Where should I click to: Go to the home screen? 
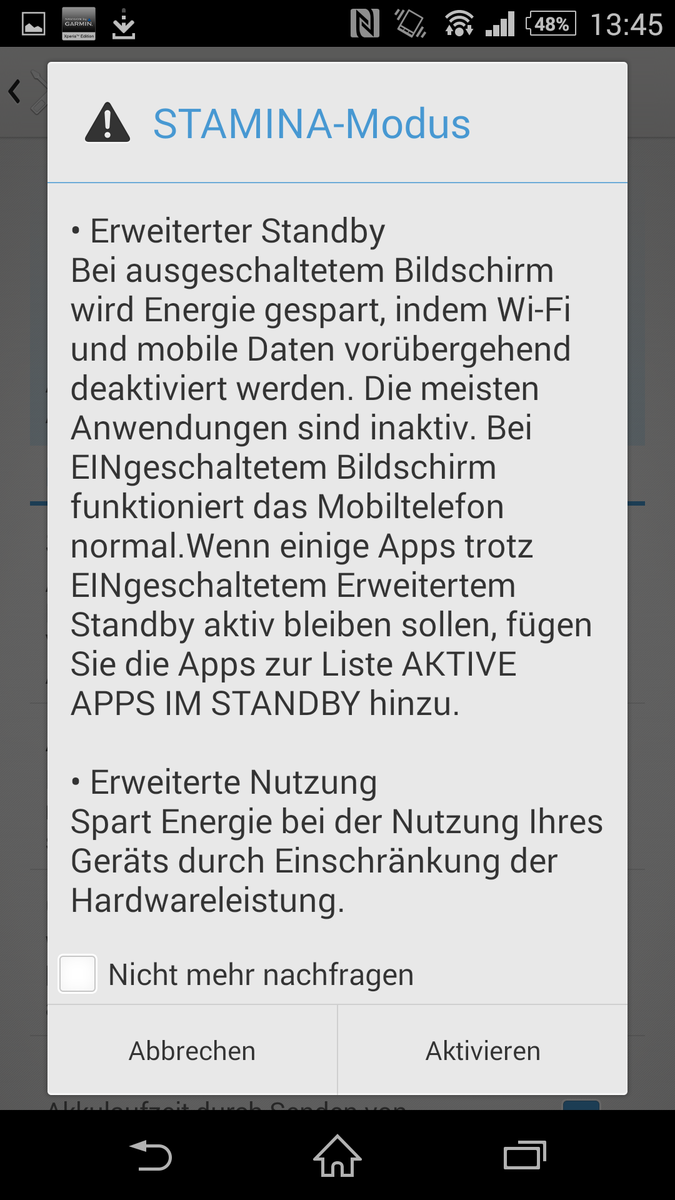337,1157
